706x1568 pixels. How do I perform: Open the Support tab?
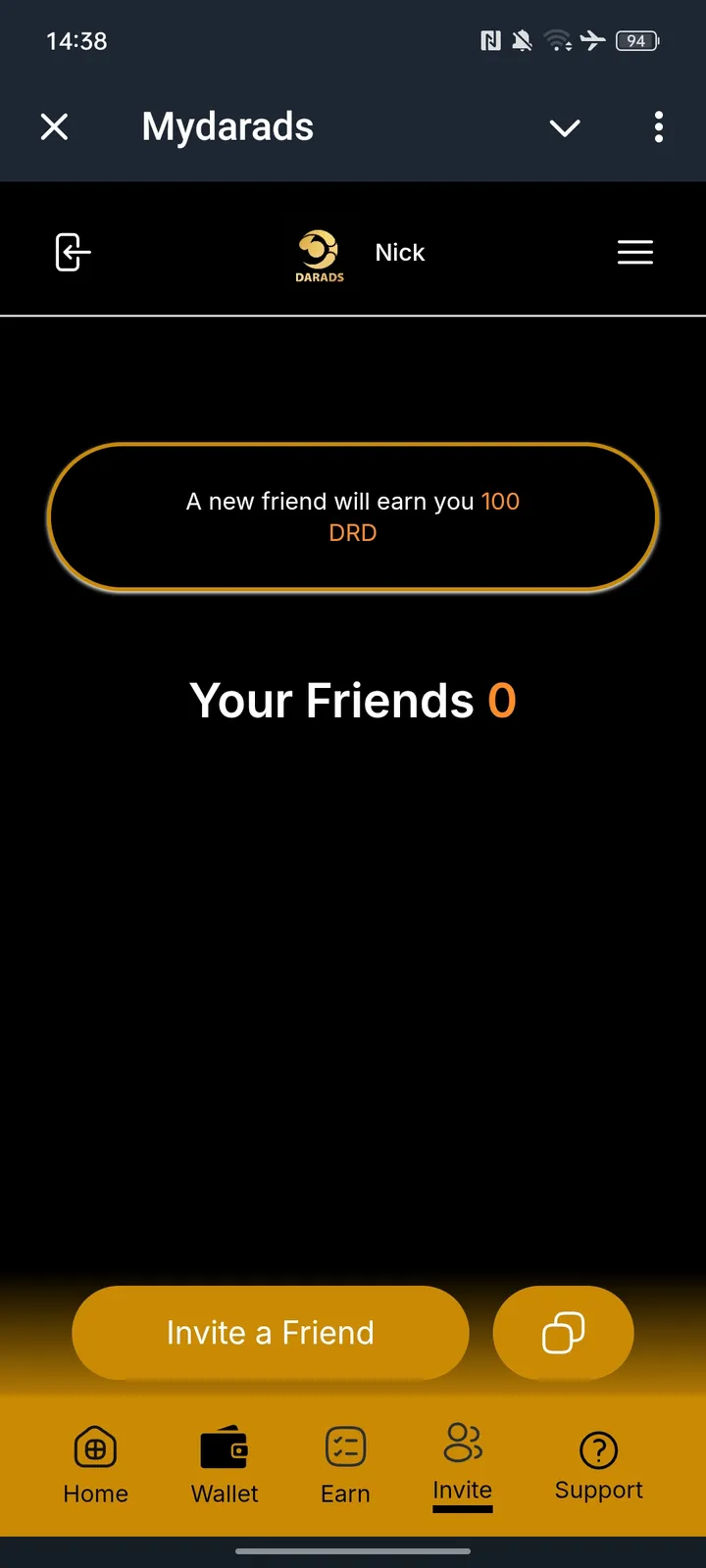(598, 1465)
